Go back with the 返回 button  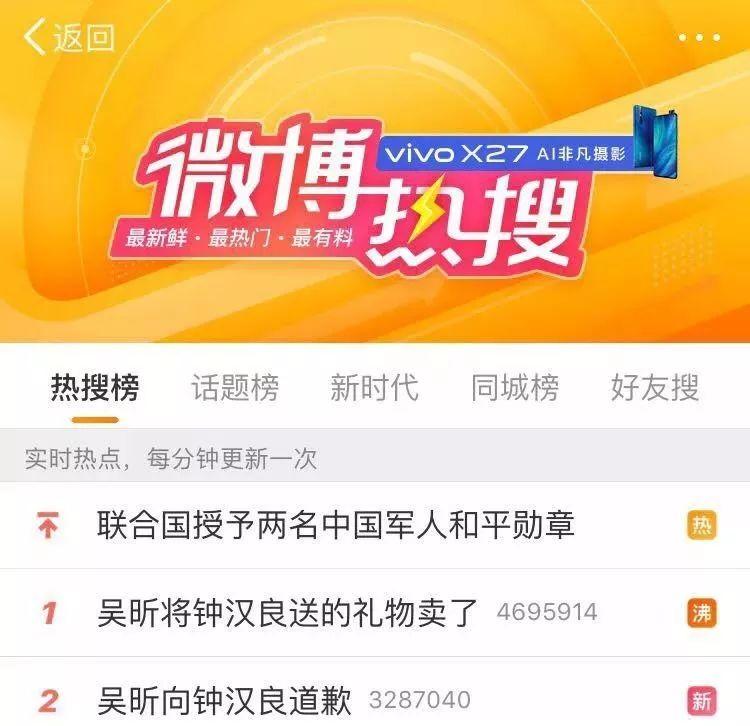tap(68, 38)
